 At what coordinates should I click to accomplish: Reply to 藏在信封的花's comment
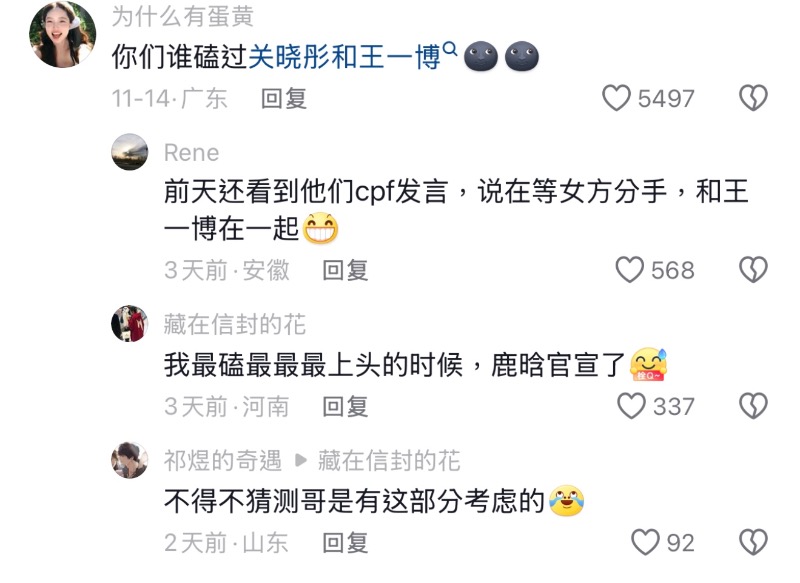[x=345, y=406]
